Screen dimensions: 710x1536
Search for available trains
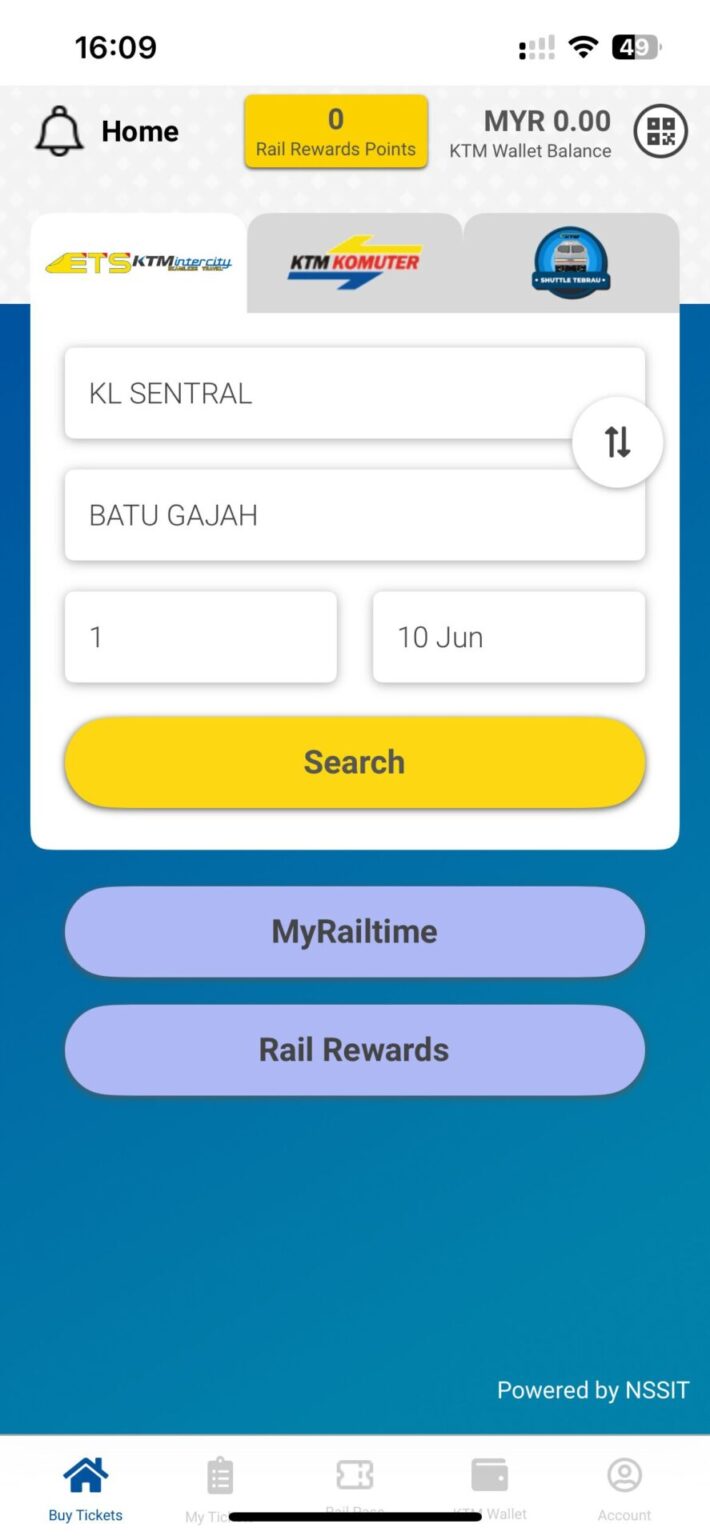354,762
